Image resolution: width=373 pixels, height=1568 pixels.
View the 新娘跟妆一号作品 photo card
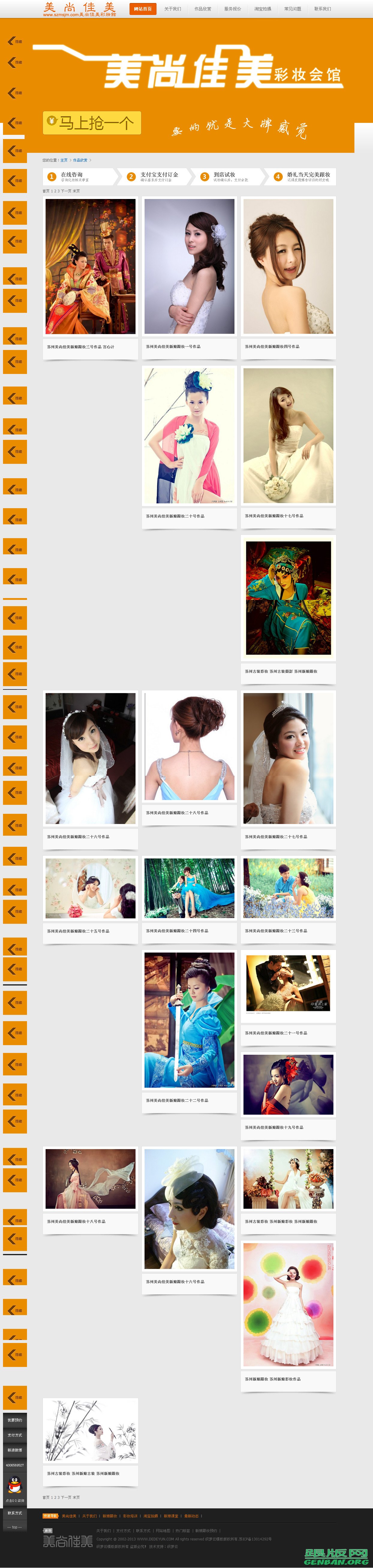pos(189,266)
